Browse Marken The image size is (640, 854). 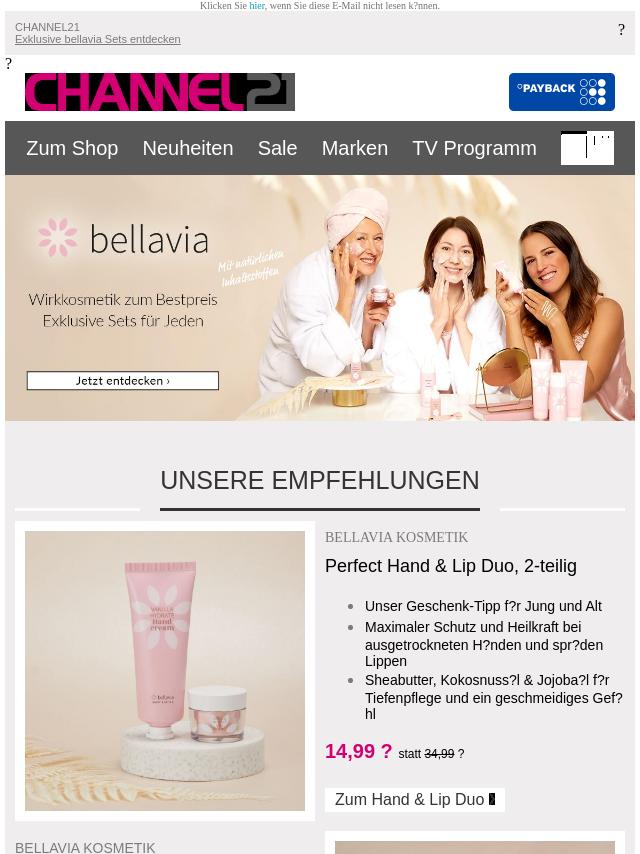tap(354, 148)
